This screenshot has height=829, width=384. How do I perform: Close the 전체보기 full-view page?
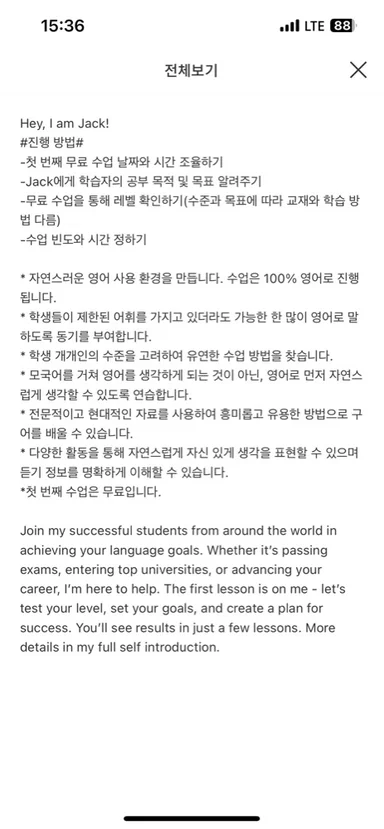358,70
